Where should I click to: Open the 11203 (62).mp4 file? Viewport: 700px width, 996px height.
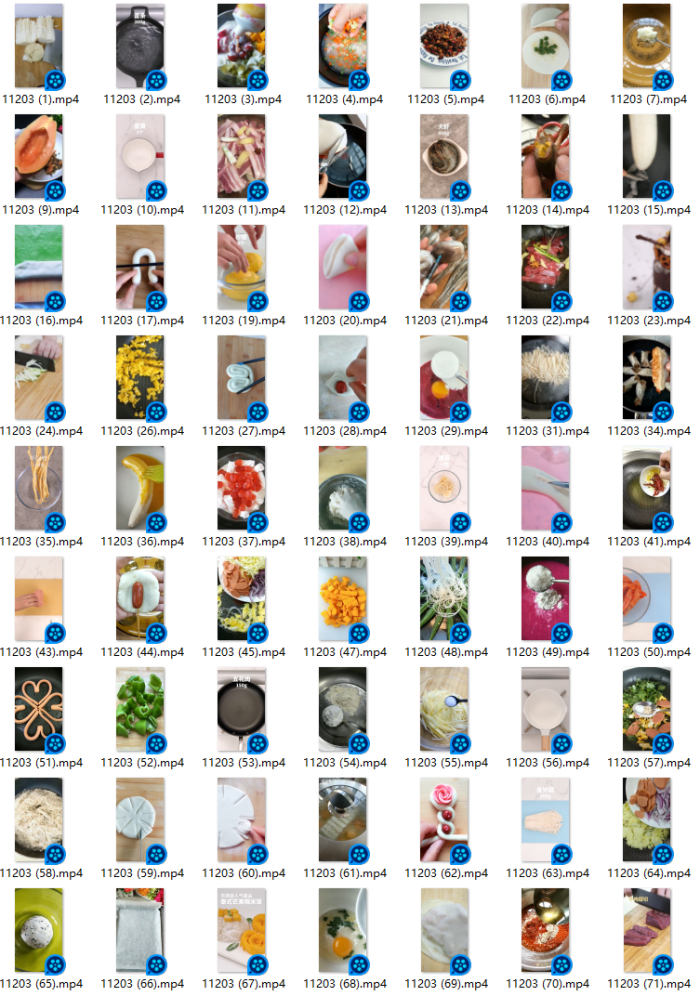444,819
